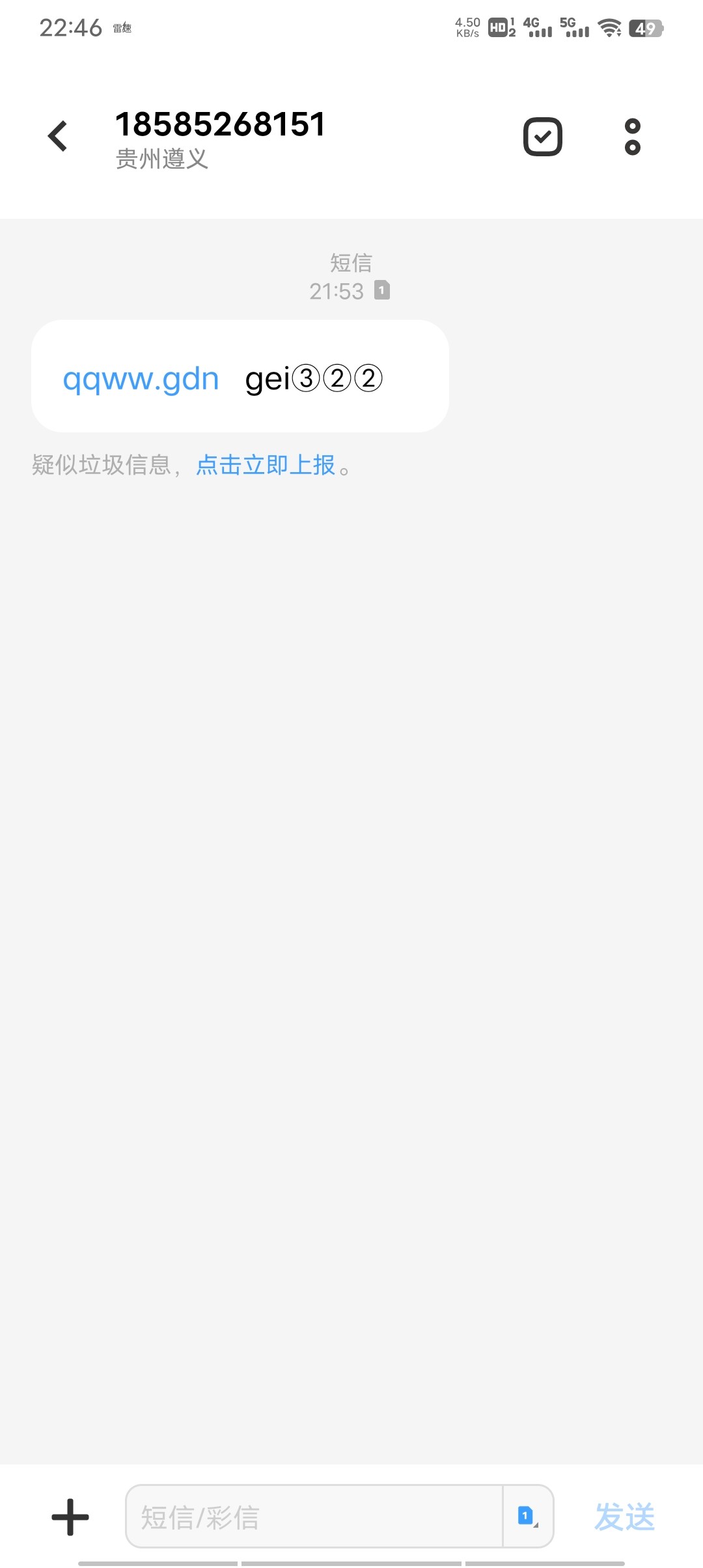Tap the battery indicator showing 49
Screen dimensions: 703x1568
click(x=646, y=29)
